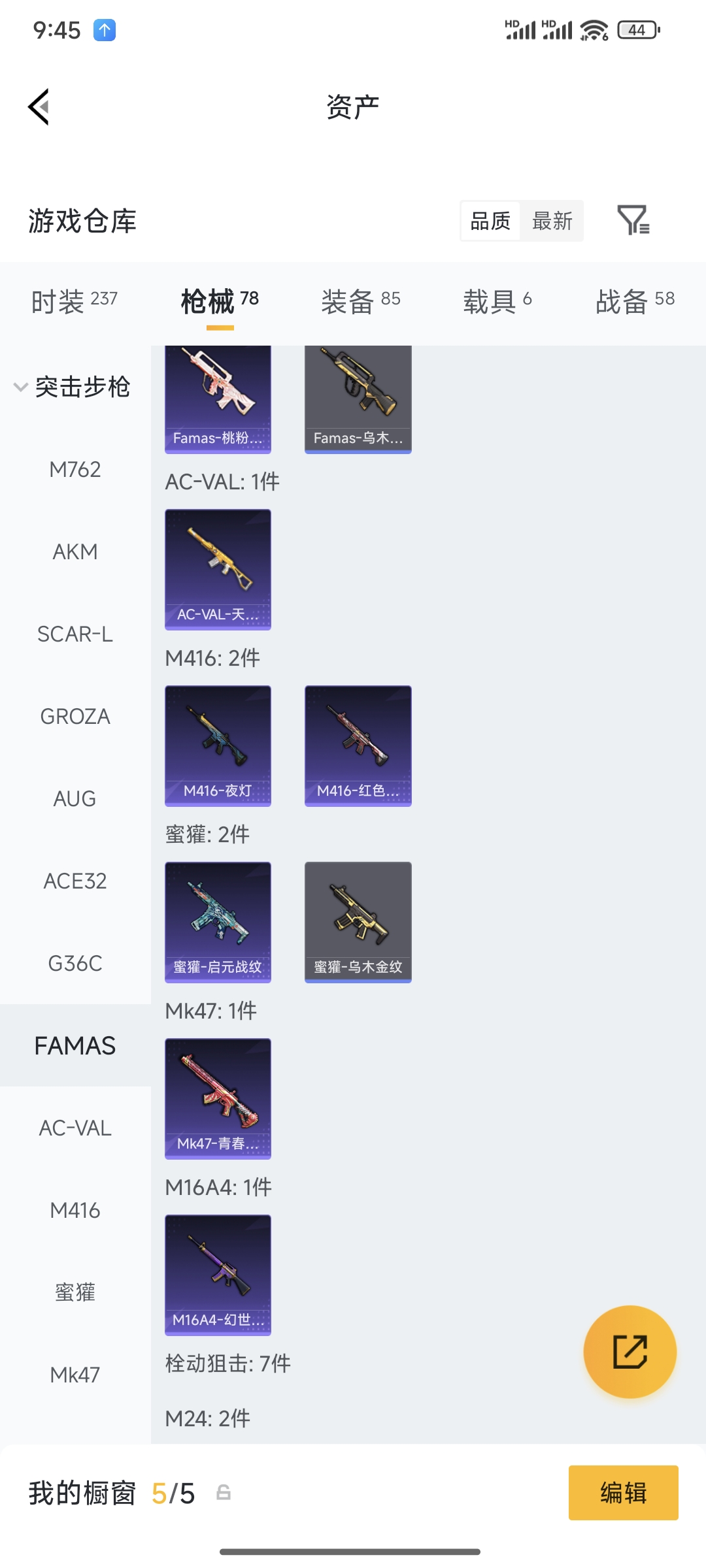Switch to the 载具 tab

[497, 301]
